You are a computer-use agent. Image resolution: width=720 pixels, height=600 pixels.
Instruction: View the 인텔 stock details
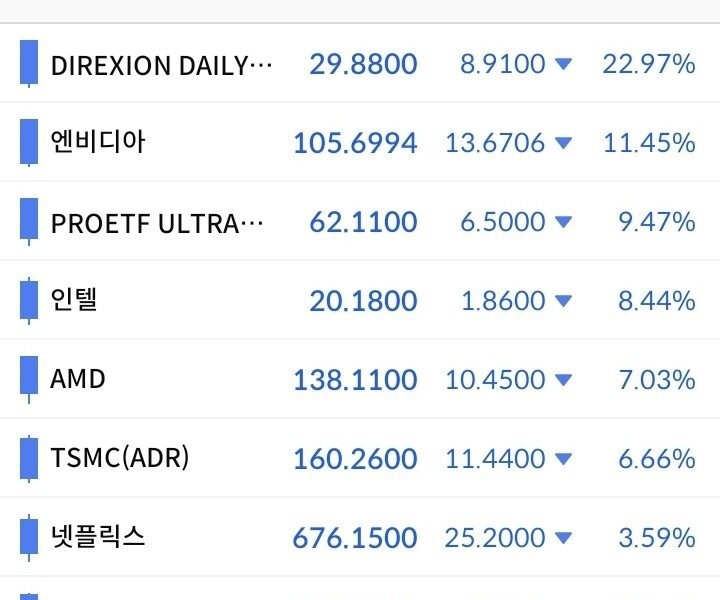click(74, 300)
